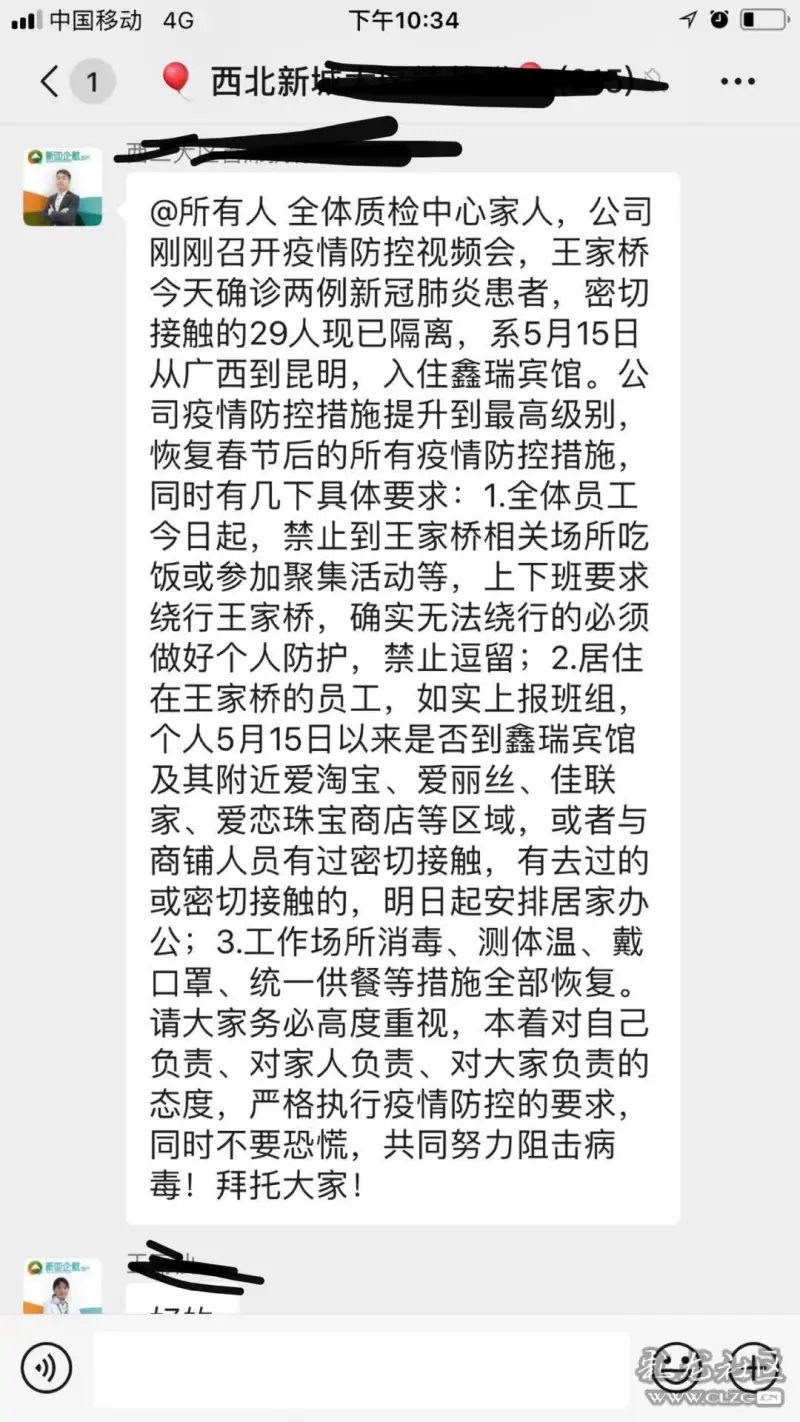This screenshot has height=1422, width=800.
Task: Go back to the chat list
Action: click(x=50, y=81)
